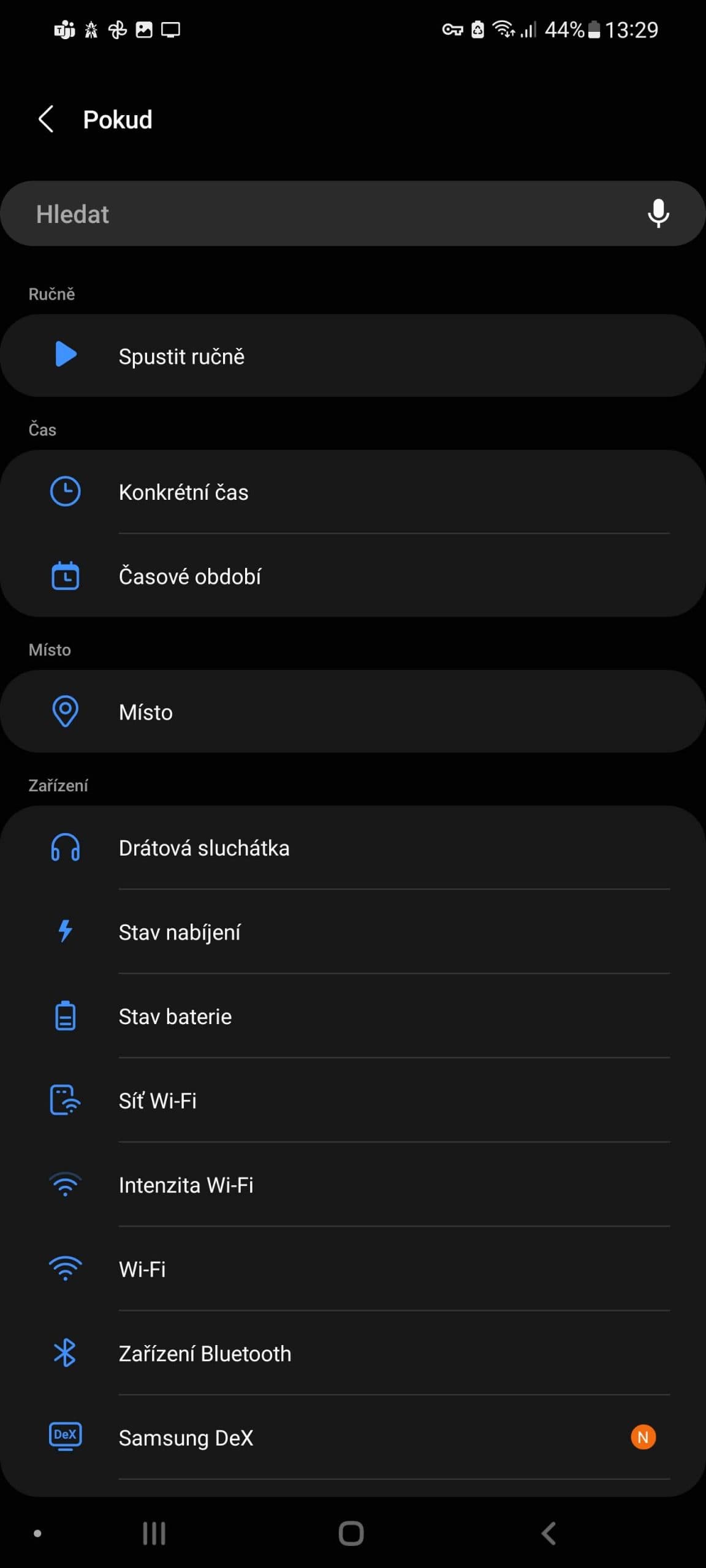This screenshot has height=1568, width=706.
Task: Select Stav baterie condition
Action: [352, 1016]
